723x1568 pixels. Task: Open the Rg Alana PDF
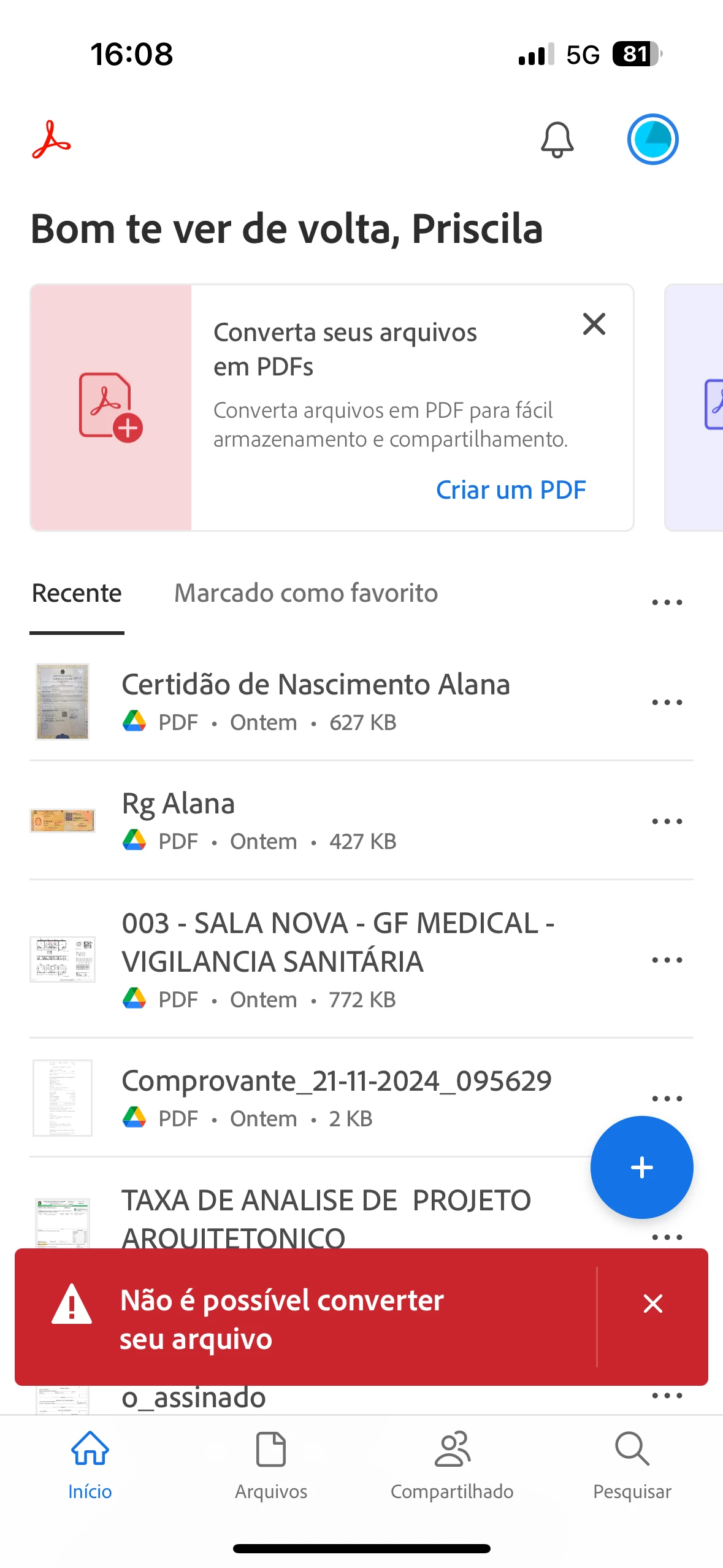coord(178,804)
